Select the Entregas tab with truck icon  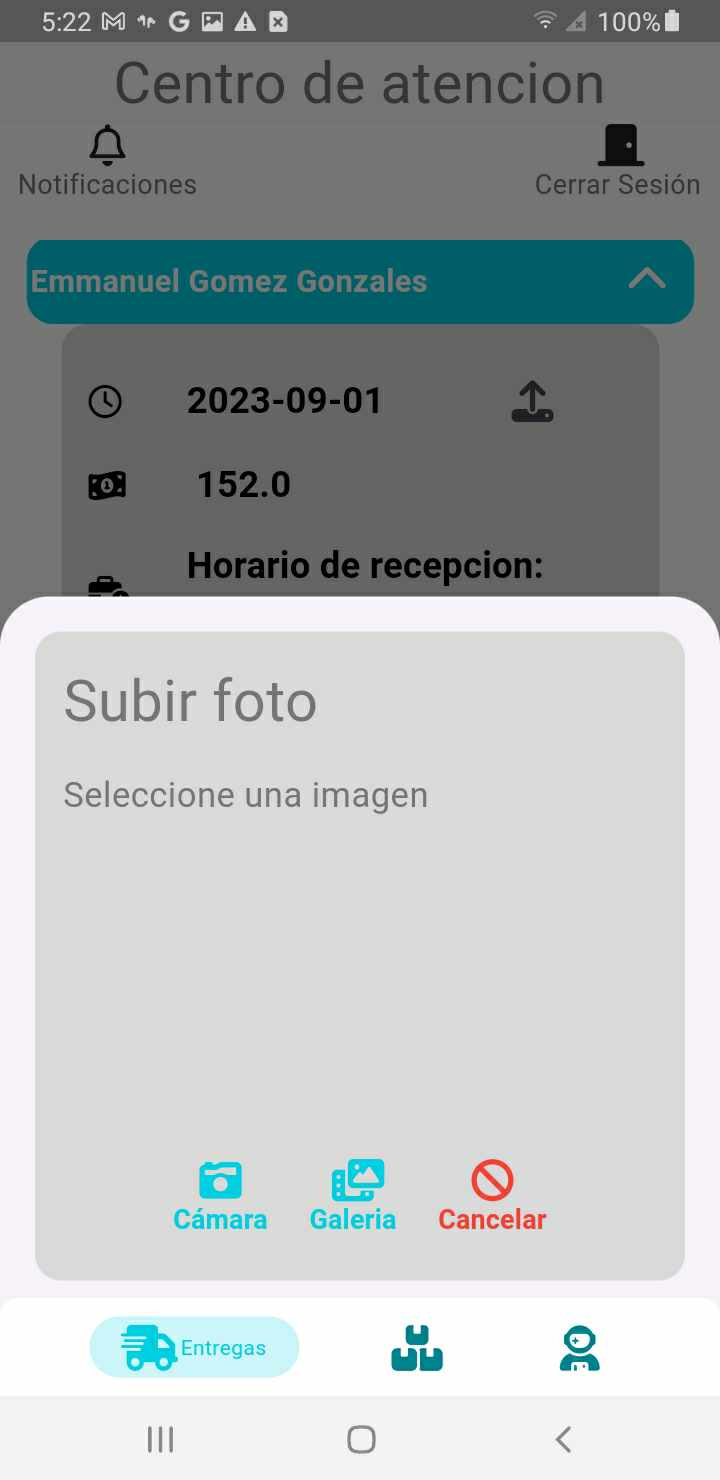(x=194, y=1347)
